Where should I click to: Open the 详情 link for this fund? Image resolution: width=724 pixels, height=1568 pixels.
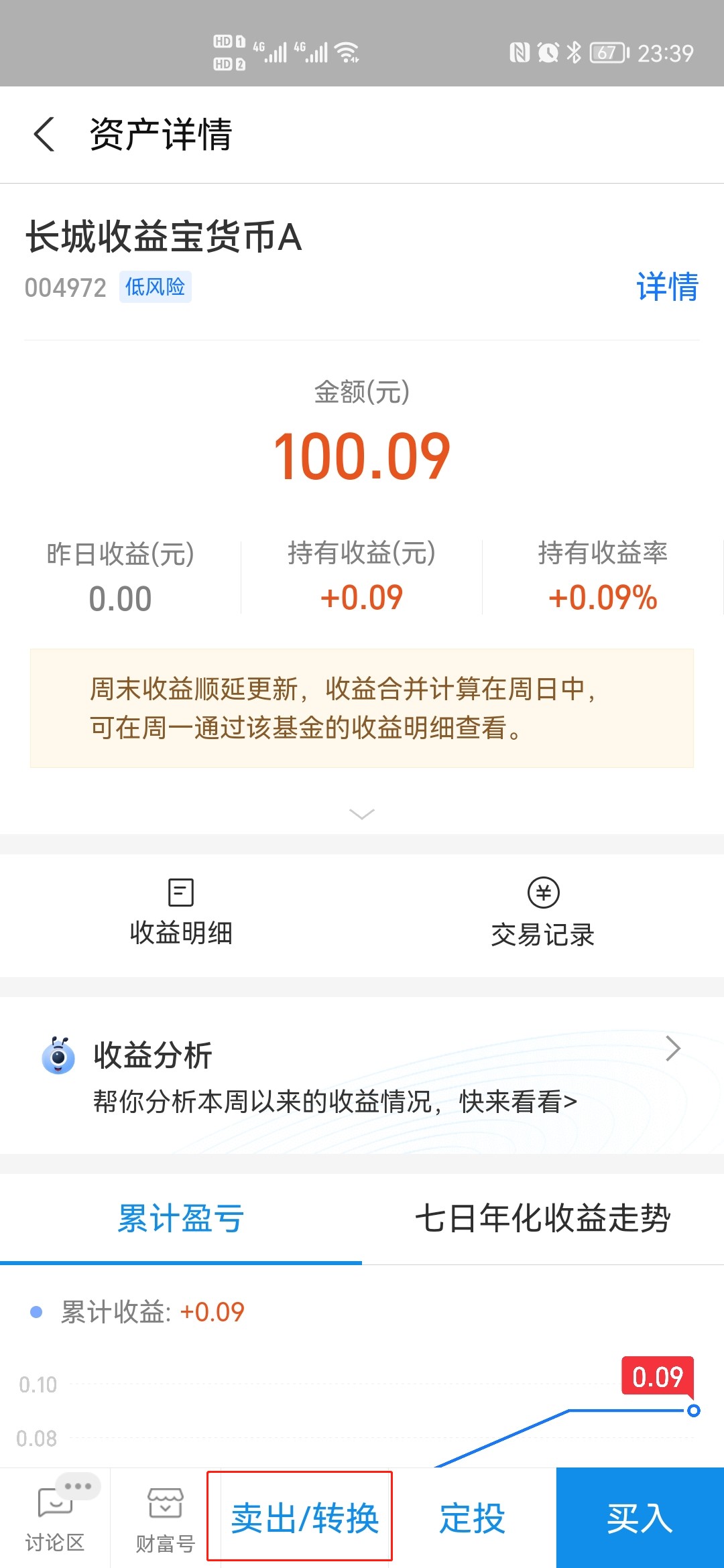[667, 287]
